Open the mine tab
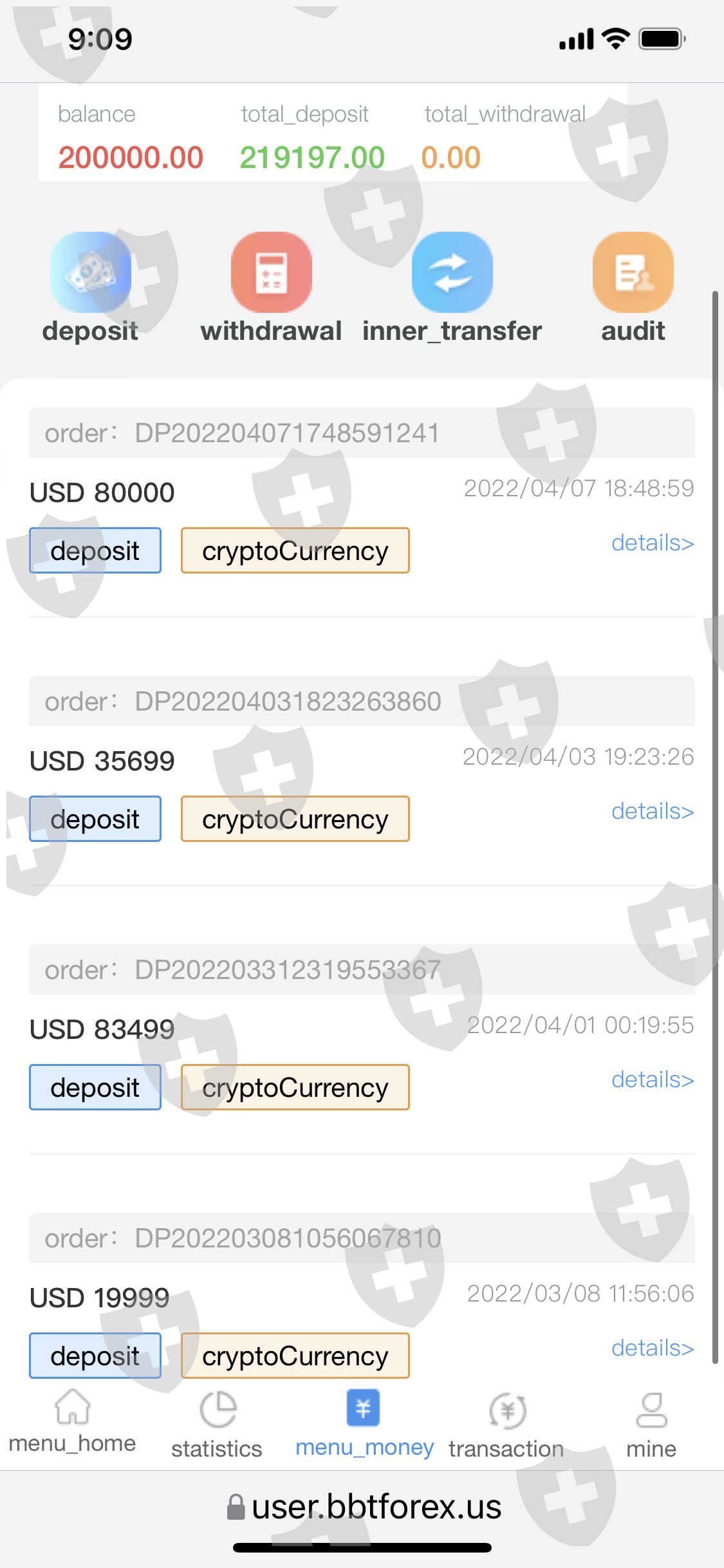 [651, 1424]
